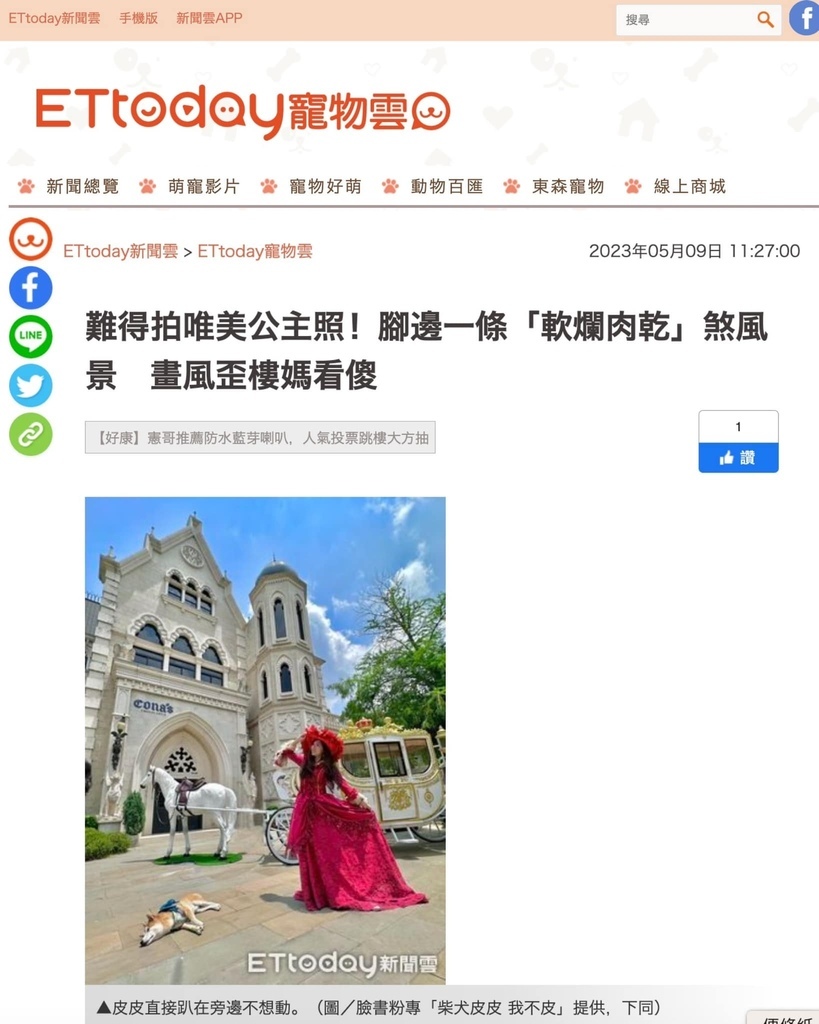Click the paw icon beside 線上商城

[631, 185]
